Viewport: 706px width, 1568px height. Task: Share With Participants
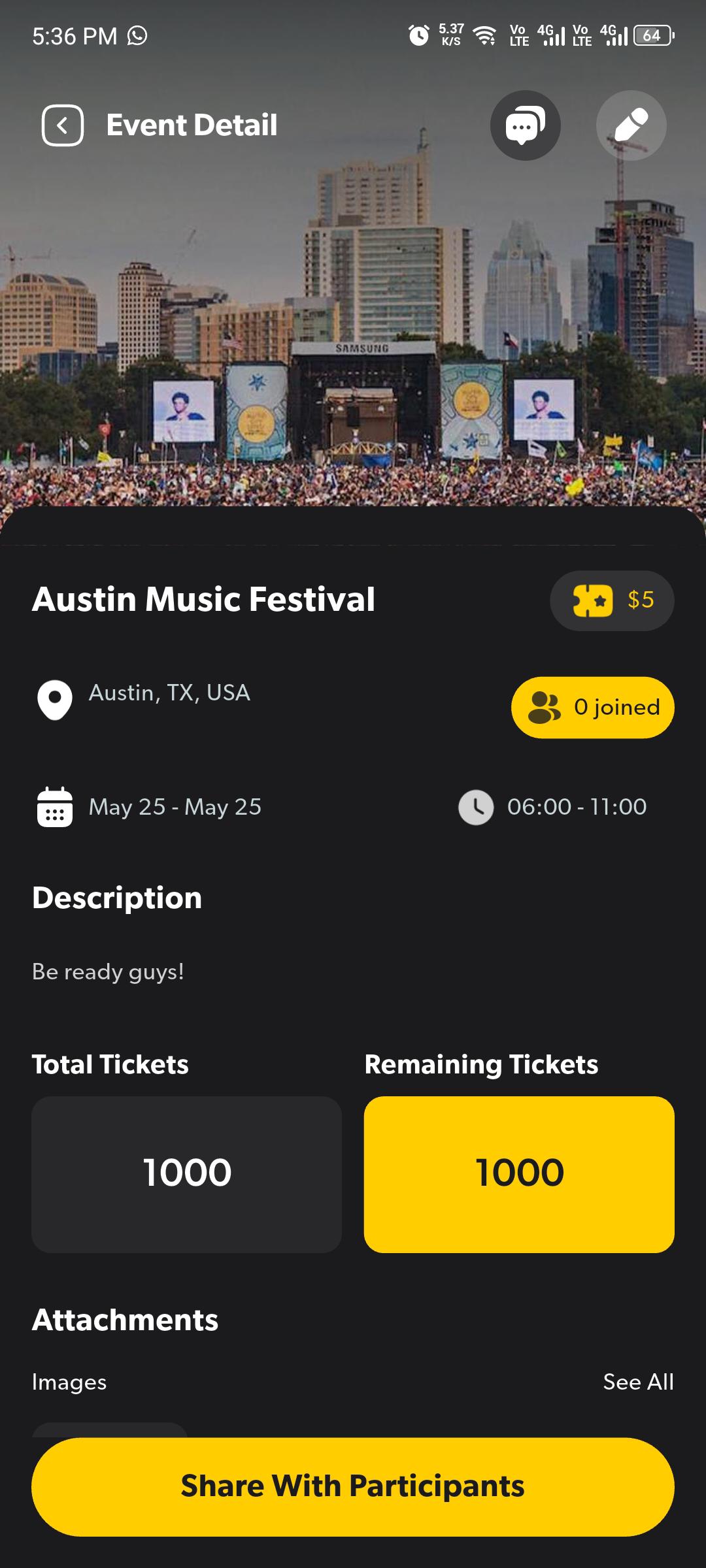click(x=353, y=1486)
